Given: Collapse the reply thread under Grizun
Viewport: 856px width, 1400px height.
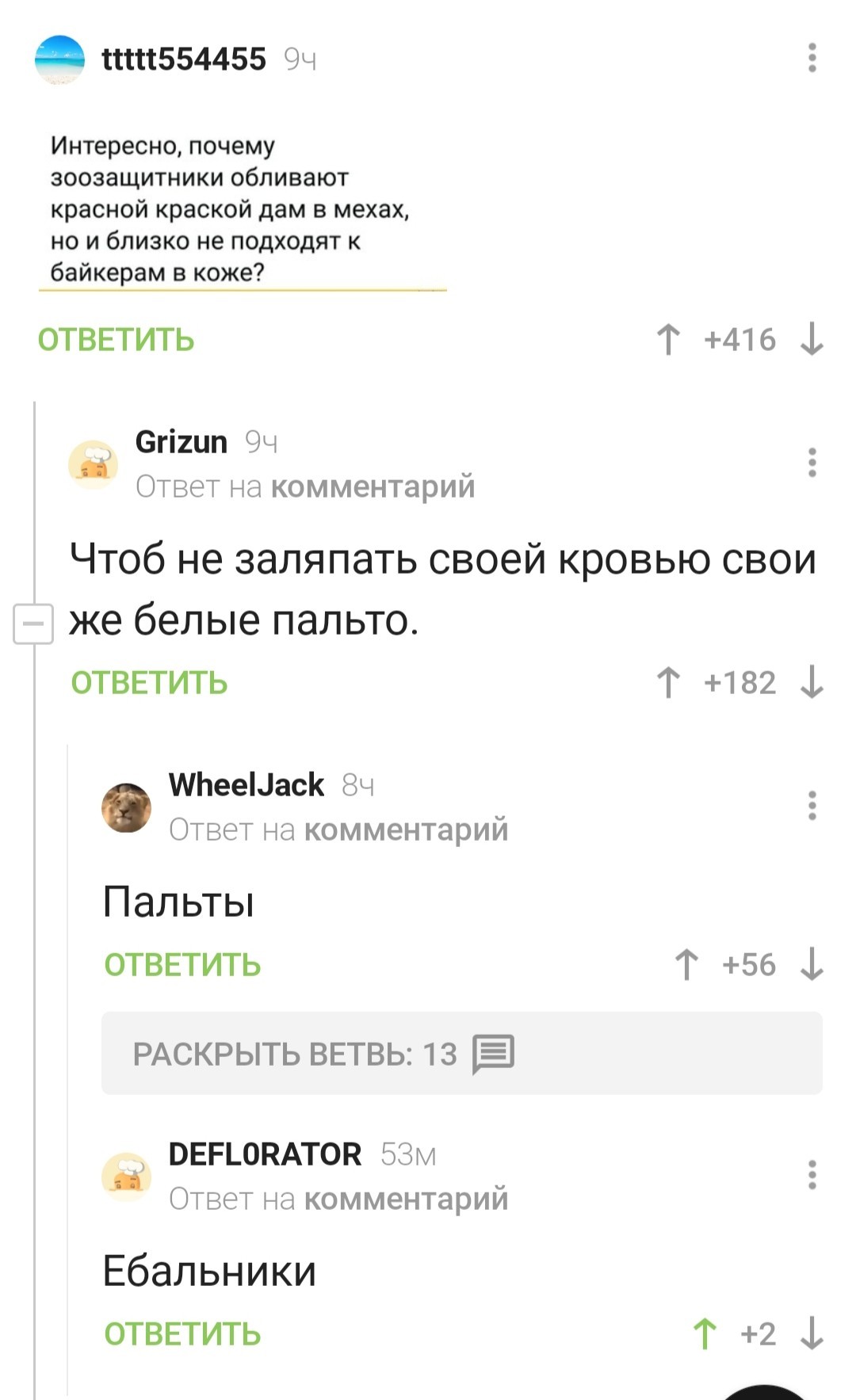Looking at the screenshot, I should pos(32,624).
